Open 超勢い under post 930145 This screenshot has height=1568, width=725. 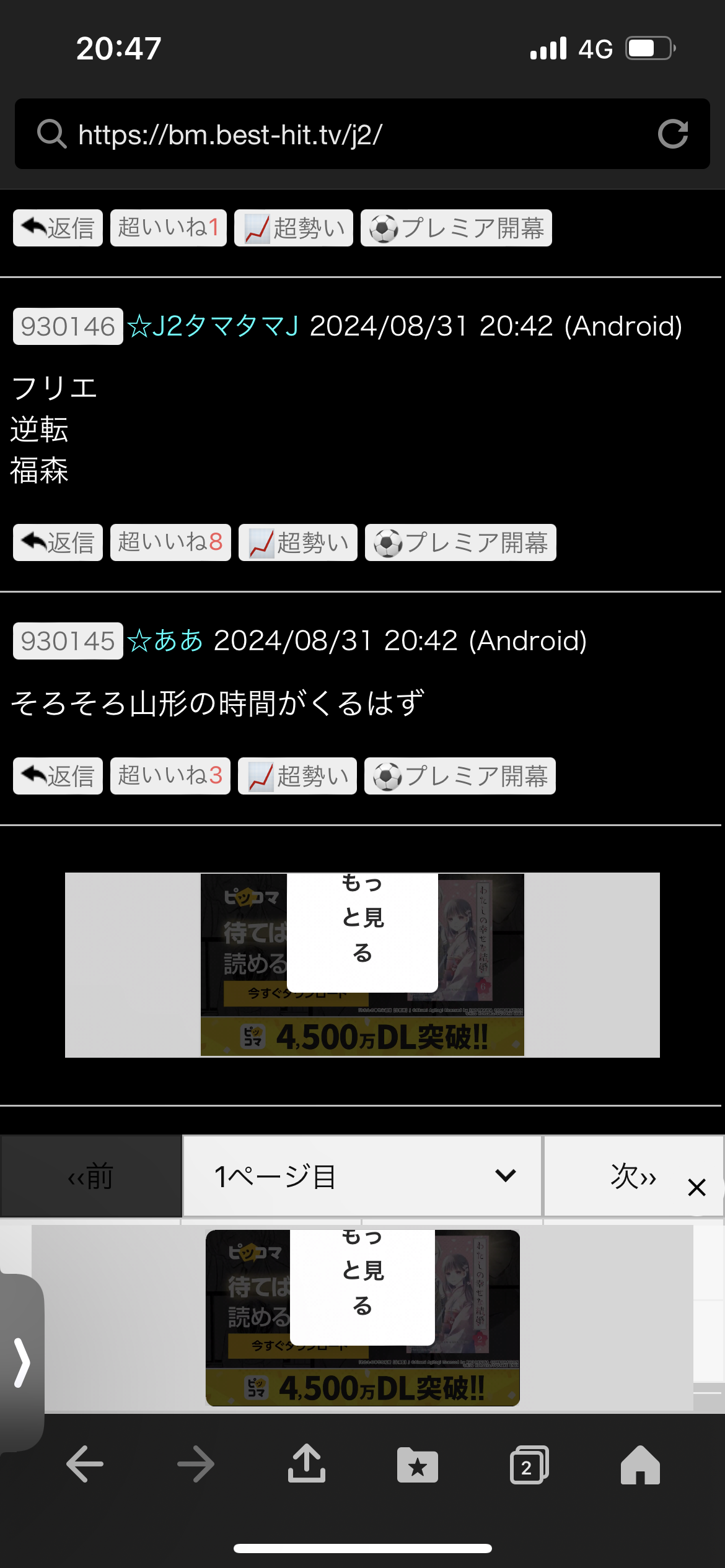click(297, 776)
